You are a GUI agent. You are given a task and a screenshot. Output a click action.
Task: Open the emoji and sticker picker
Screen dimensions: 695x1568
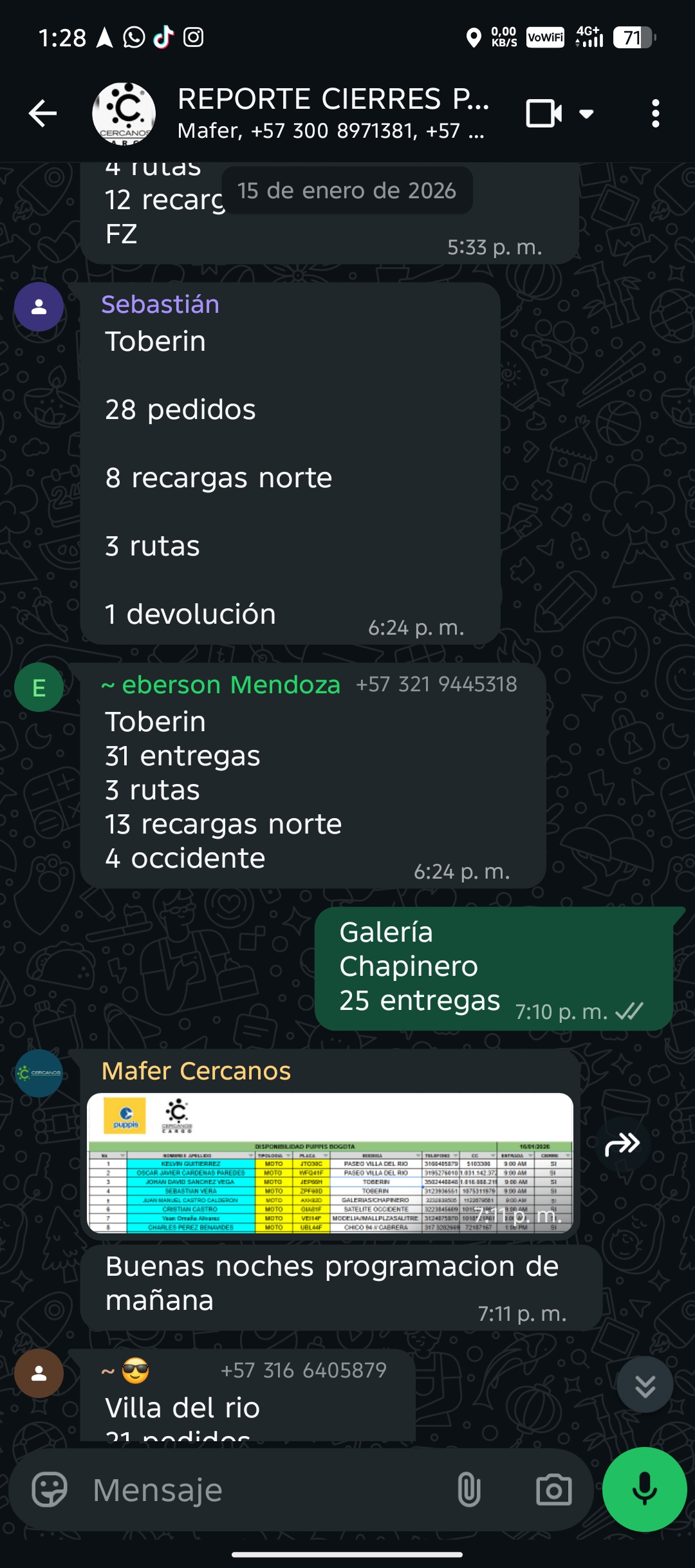tap(50, 1489)
